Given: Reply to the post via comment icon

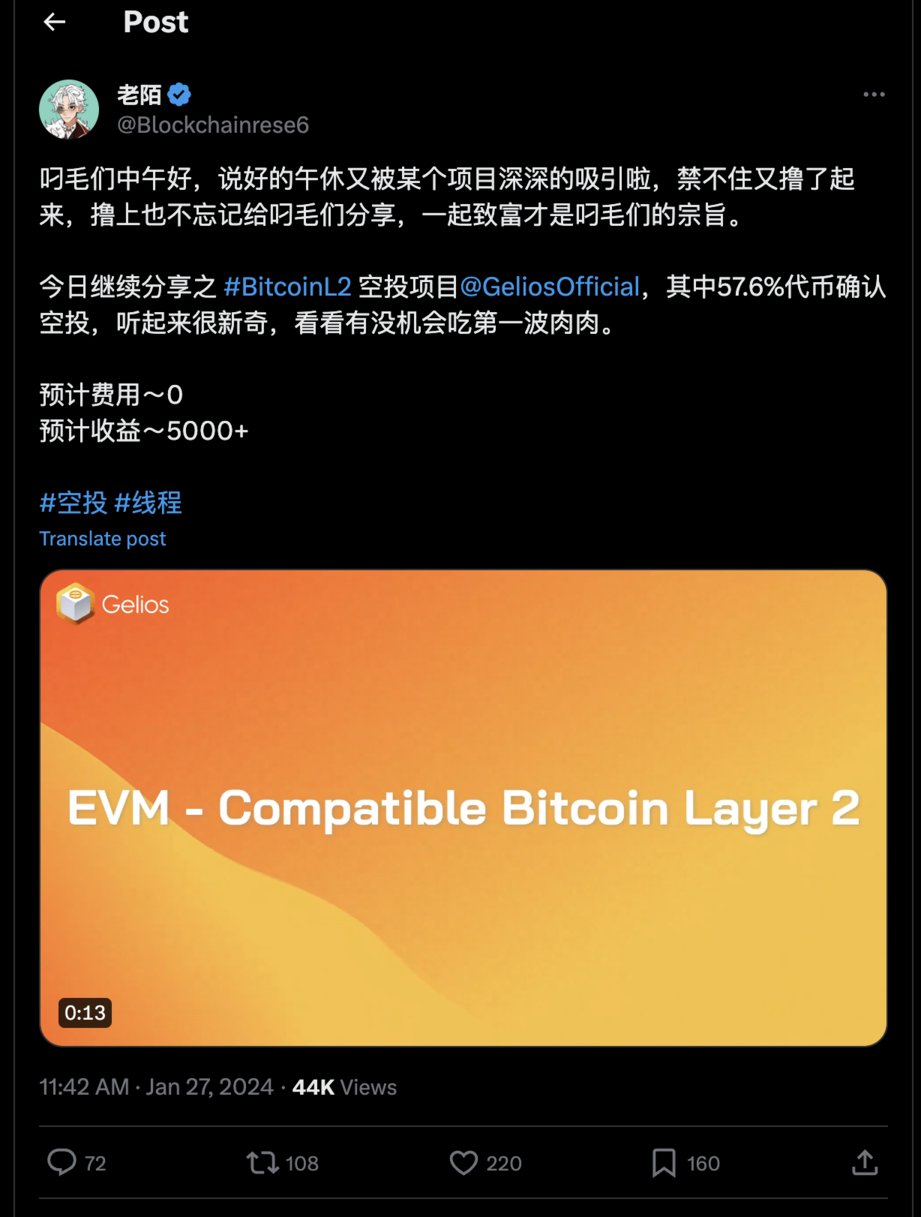Looking at the screenshot, I should click(x=62, y=1162).
